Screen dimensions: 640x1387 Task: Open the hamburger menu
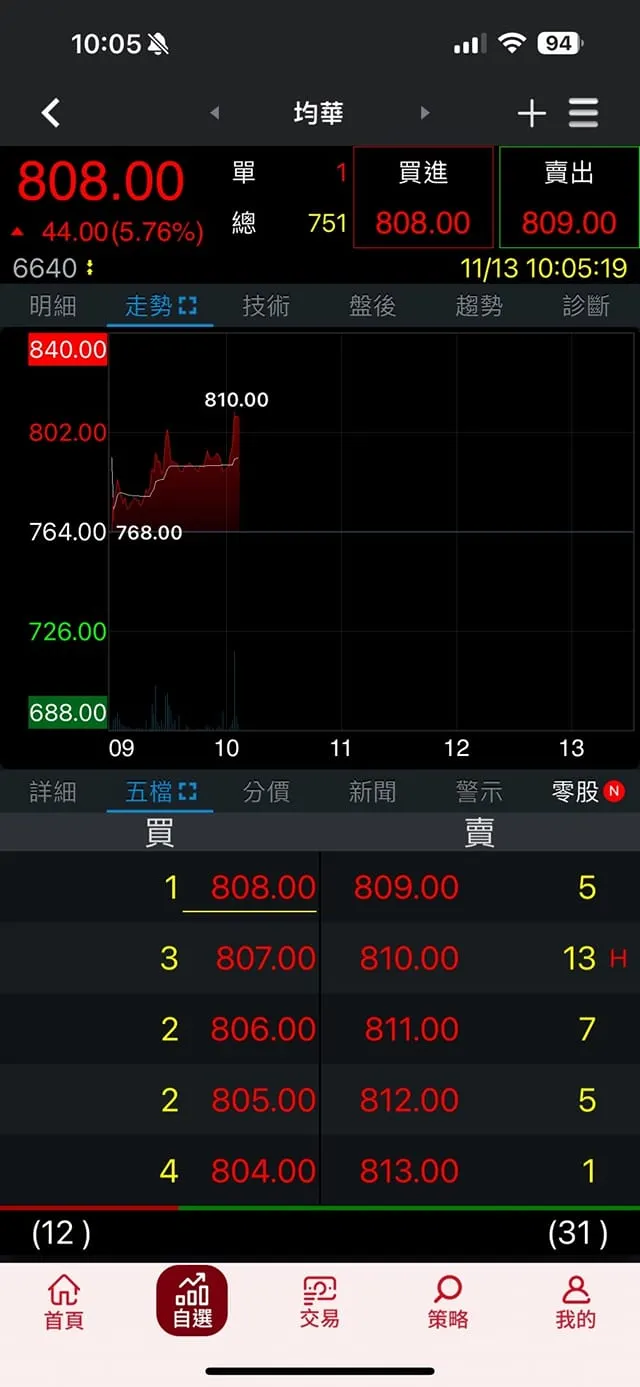[584, 113]
